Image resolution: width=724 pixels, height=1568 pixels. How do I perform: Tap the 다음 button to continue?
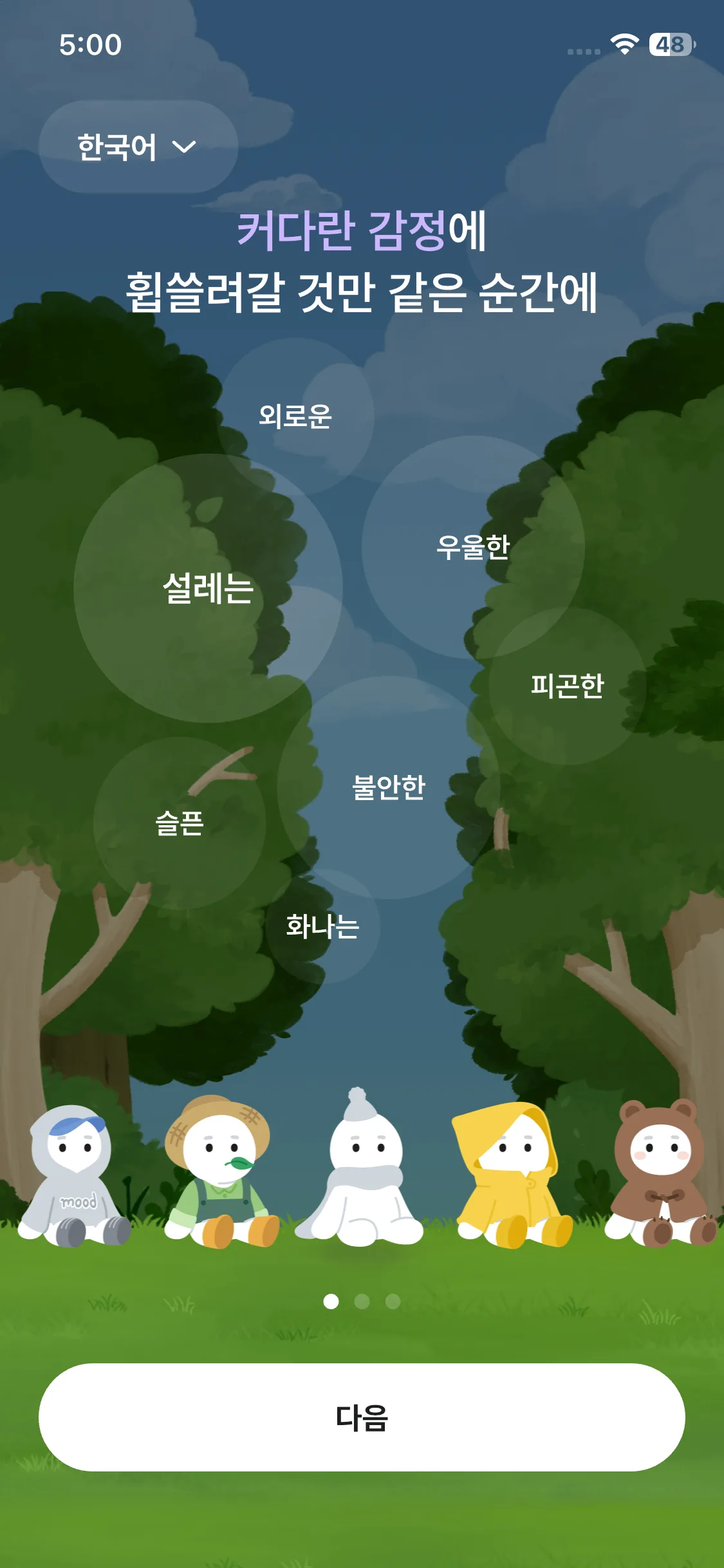(362, 1417)
